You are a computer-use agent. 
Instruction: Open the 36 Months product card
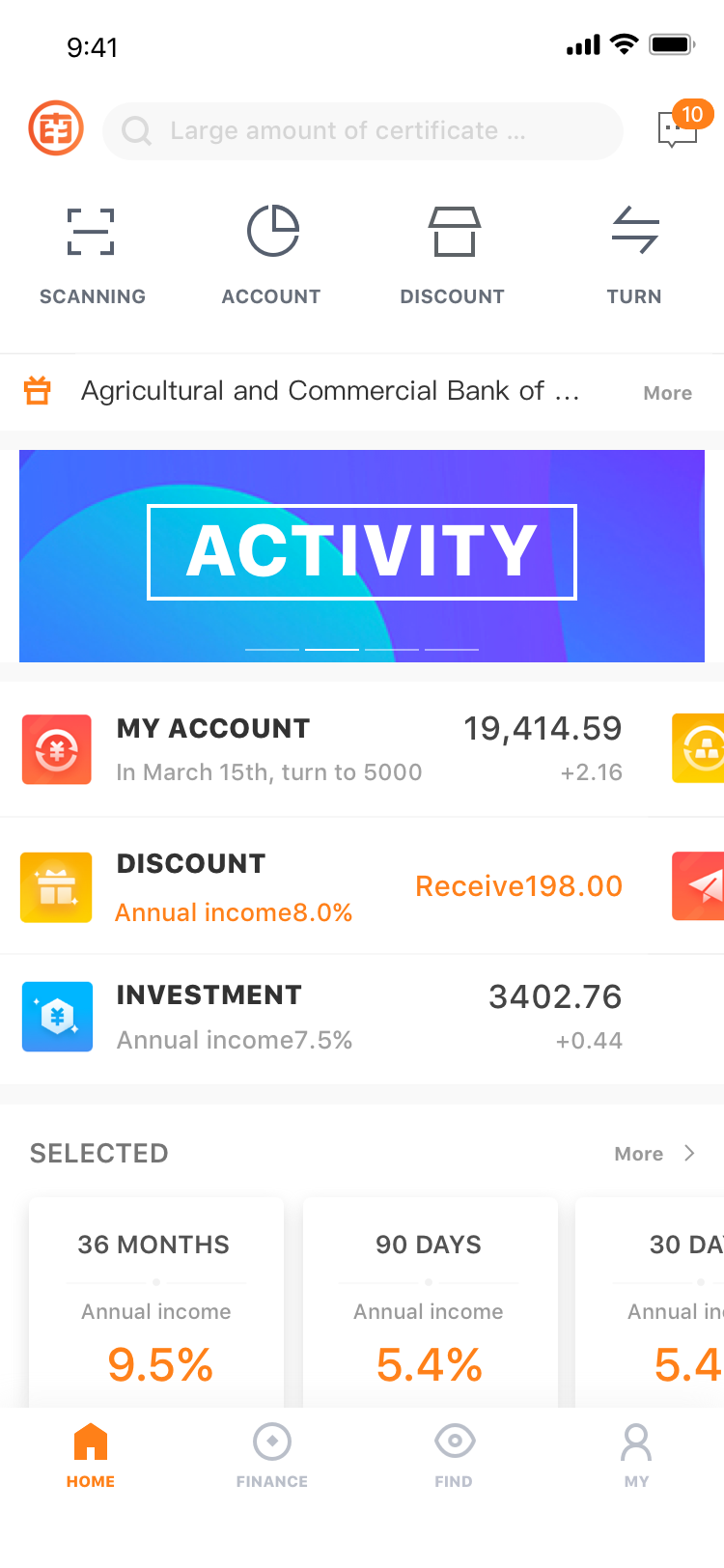tap(156, 1302)
